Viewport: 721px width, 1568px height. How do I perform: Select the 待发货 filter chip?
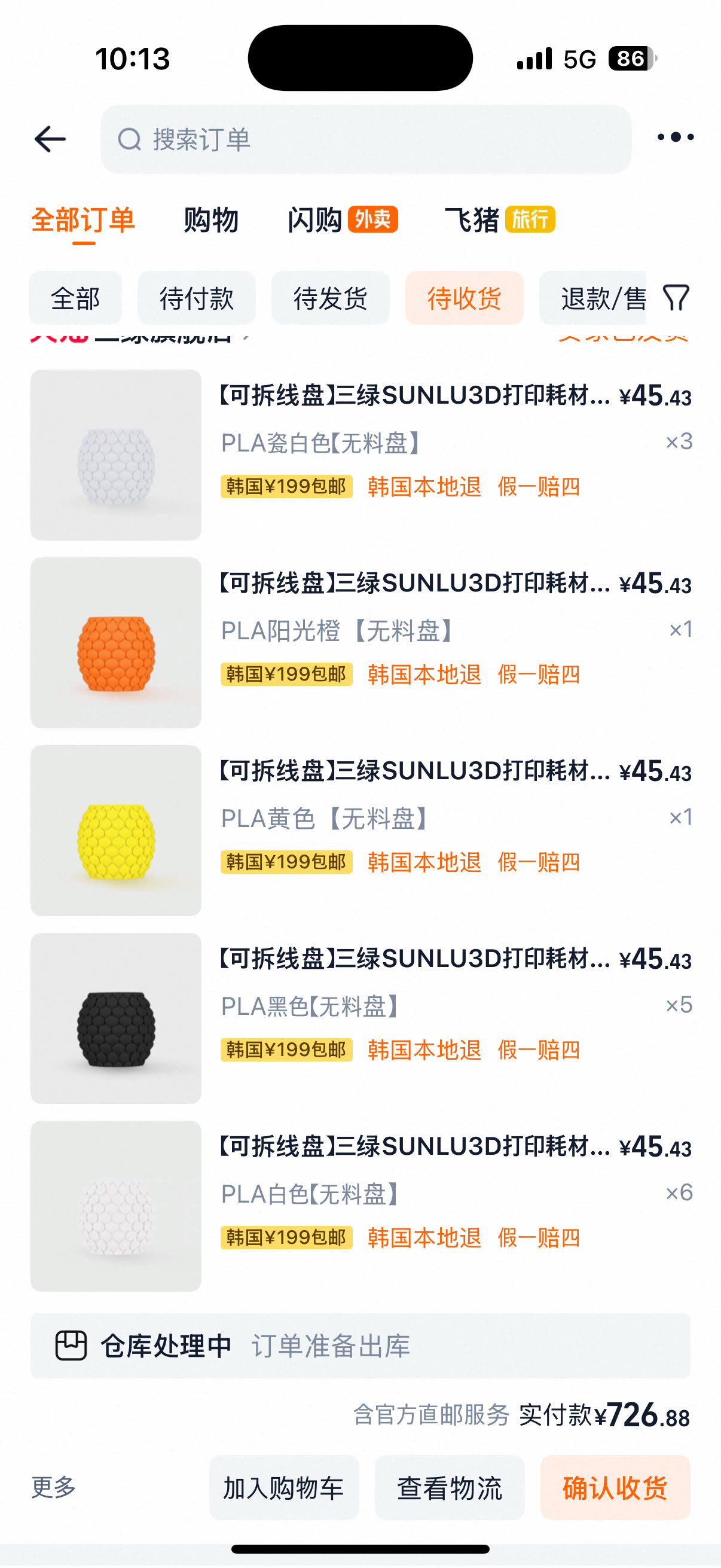tap(330, 298)
